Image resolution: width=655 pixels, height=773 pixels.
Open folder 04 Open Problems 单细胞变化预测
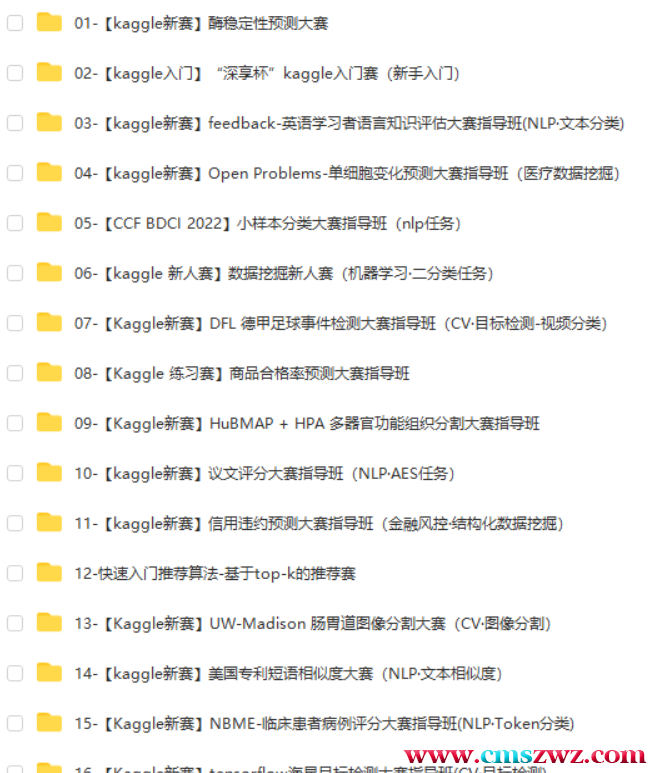point(346,173)
